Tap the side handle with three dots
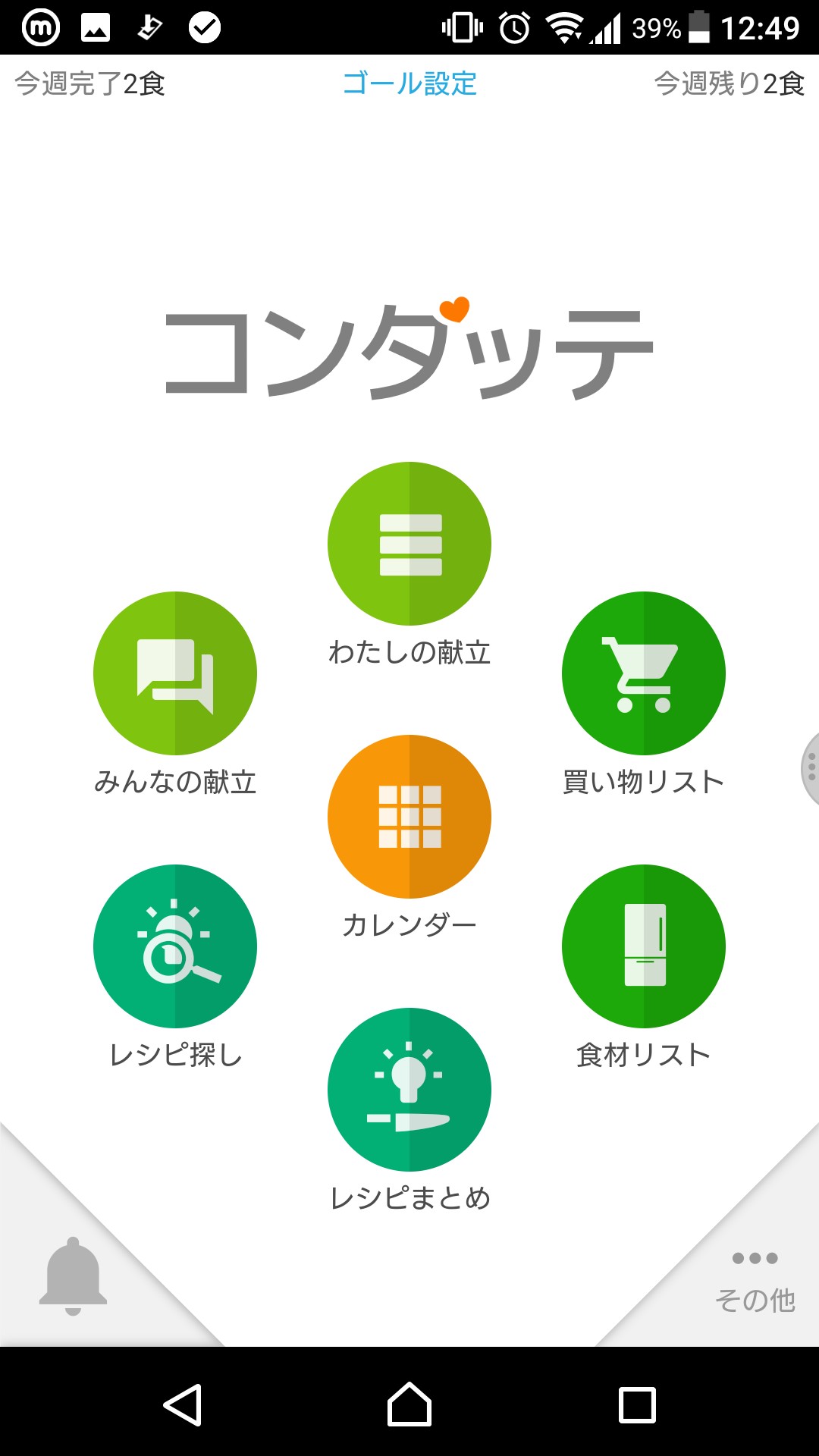The width and height of the screenshot is (819, 1456). click(811, 767)
